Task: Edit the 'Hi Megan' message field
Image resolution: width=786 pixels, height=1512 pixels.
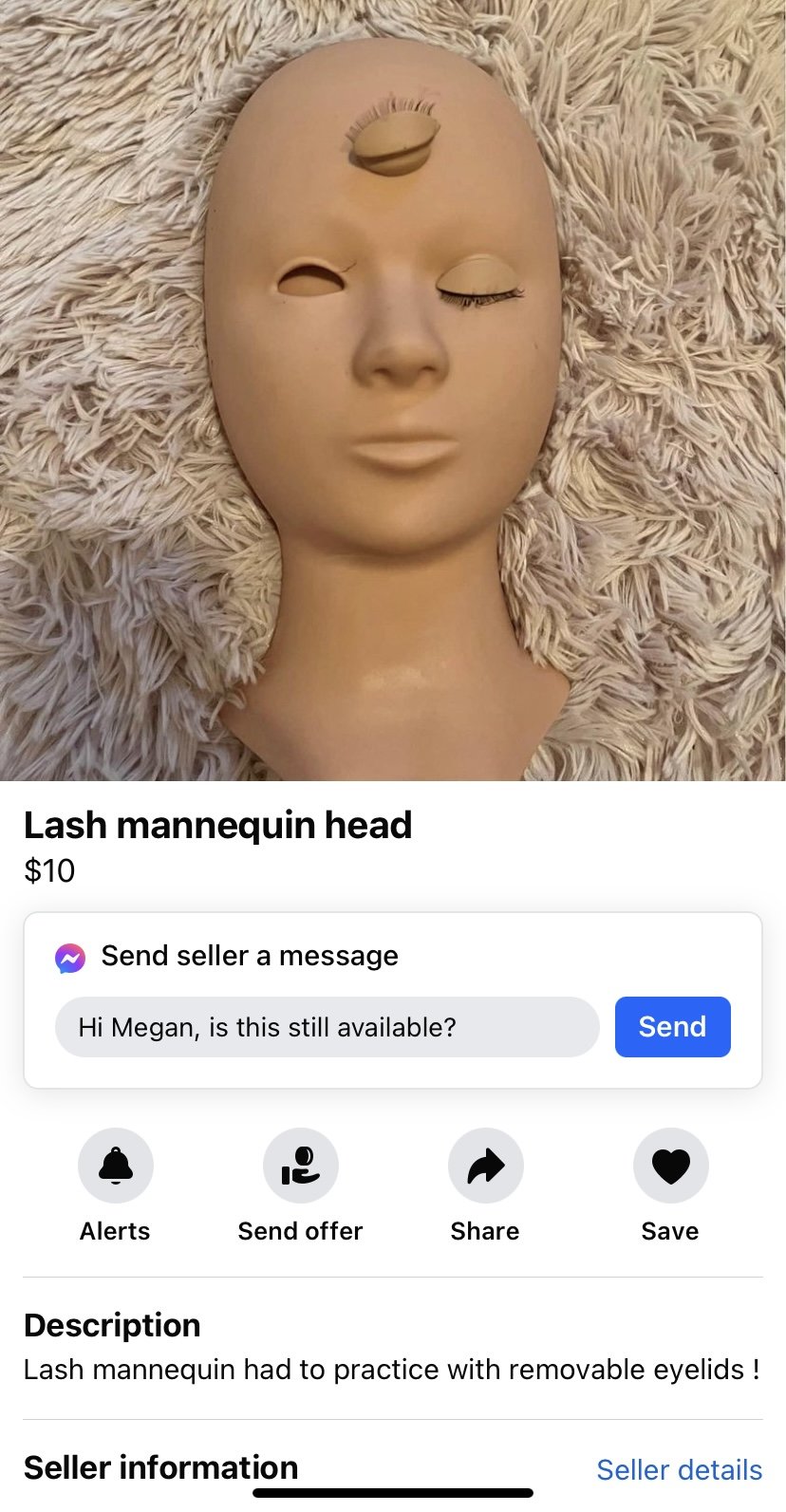Action: [x=327, y=1027]
